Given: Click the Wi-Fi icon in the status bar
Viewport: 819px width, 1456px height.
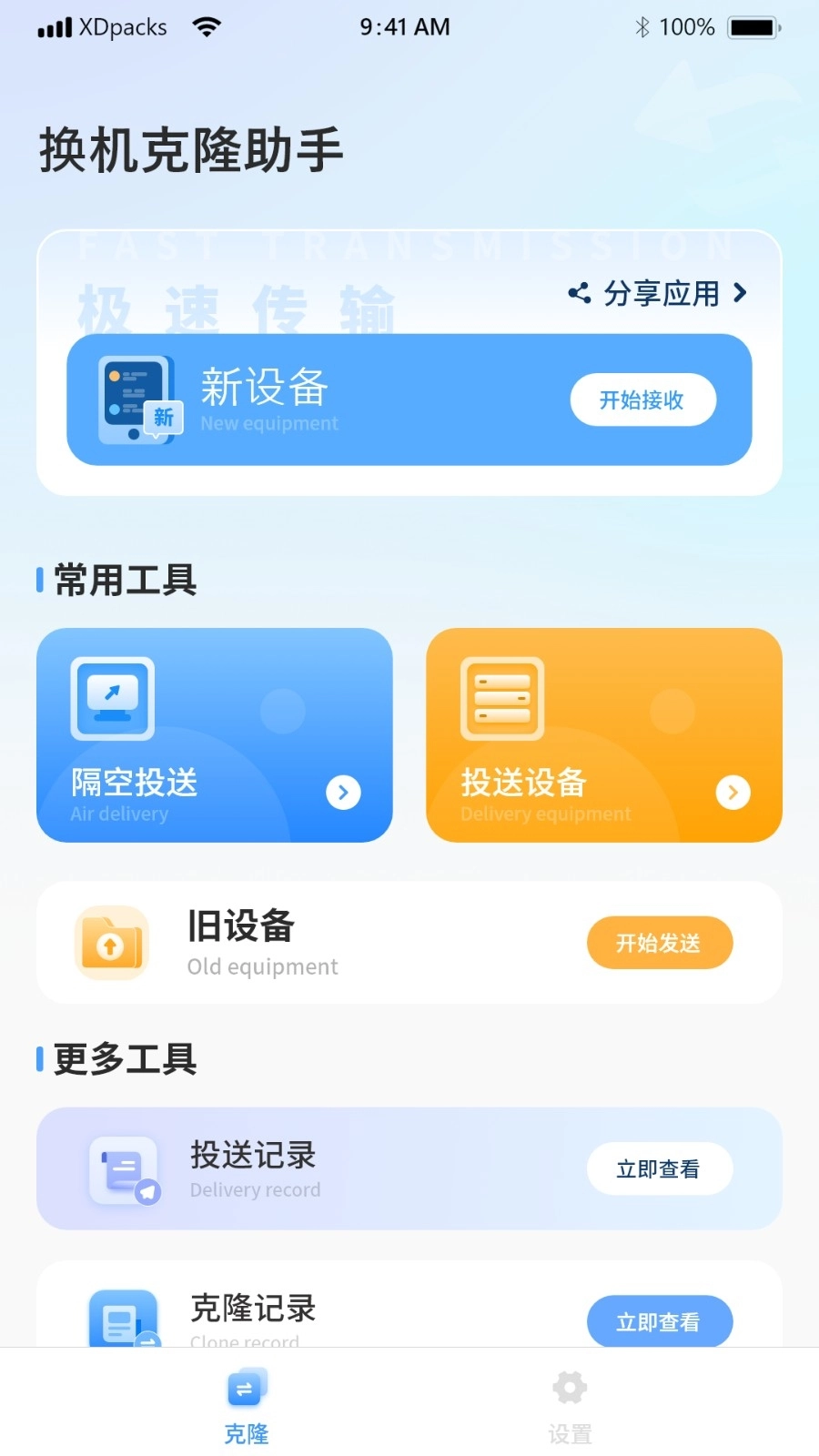Looking at the screenshot, I should tap(206, 26).
